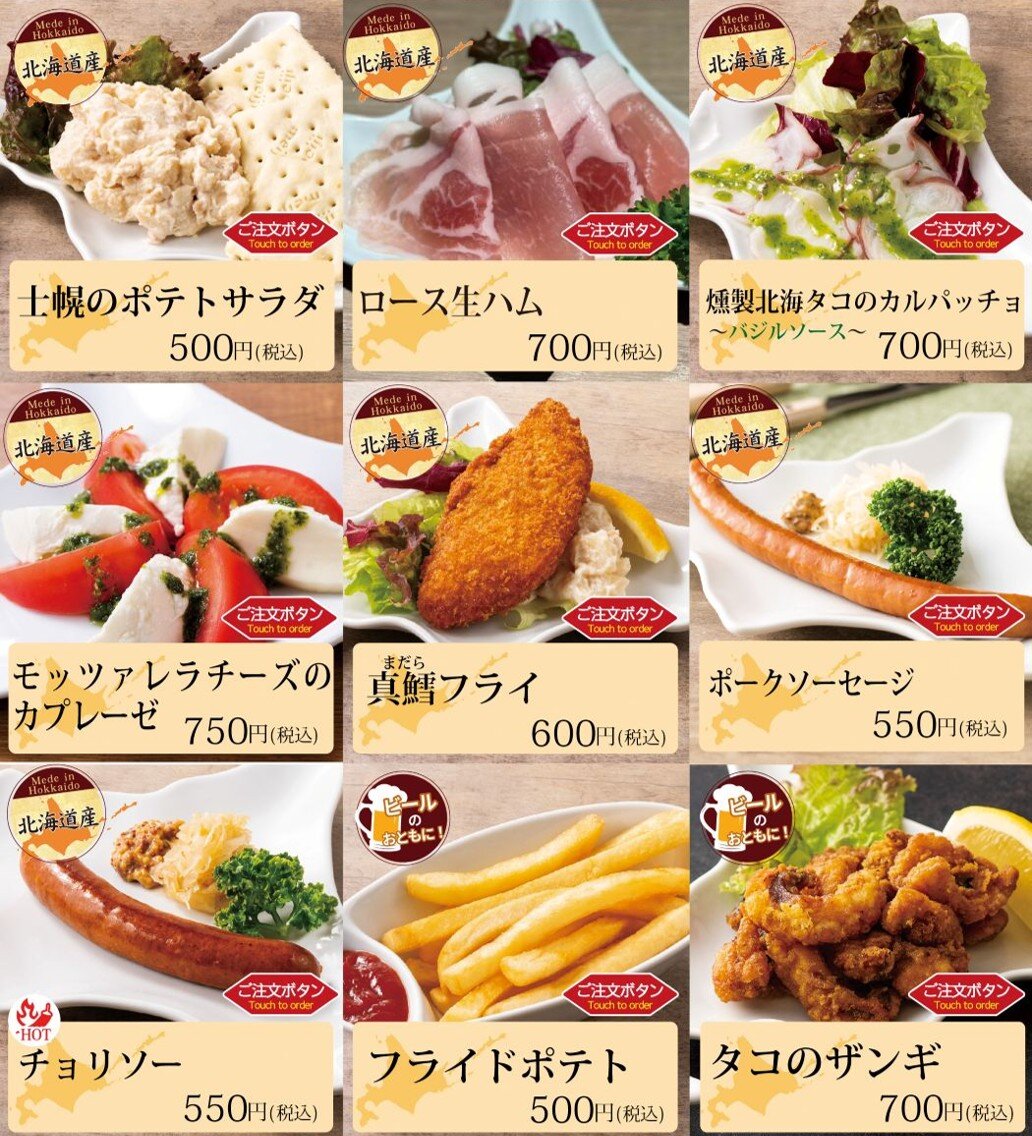This screenshot has height=1136, width=1032.
Task: Order 燻製北海タコのカルパッチョ
Action: (966, 235)
